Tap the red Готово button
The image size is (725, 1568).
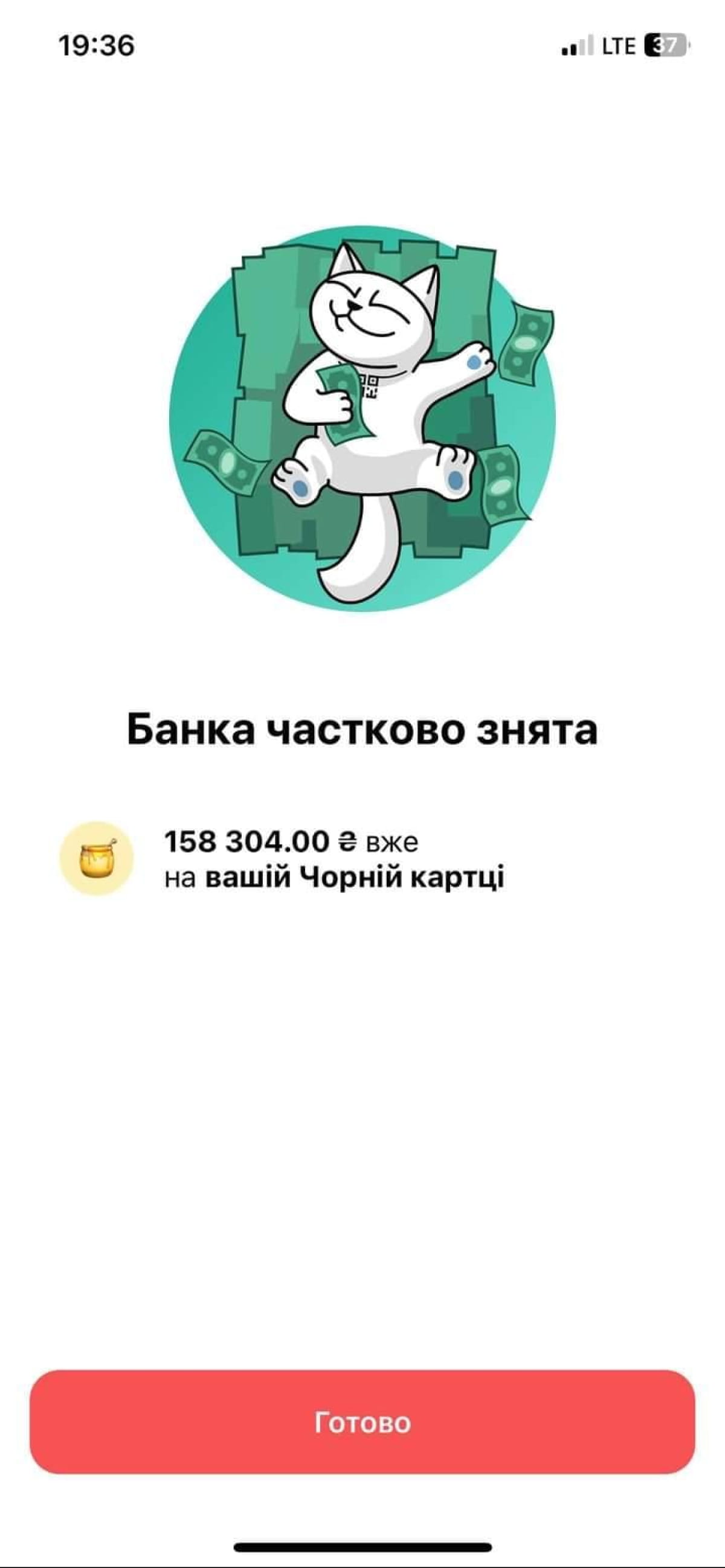click(x=362, y=1422)
